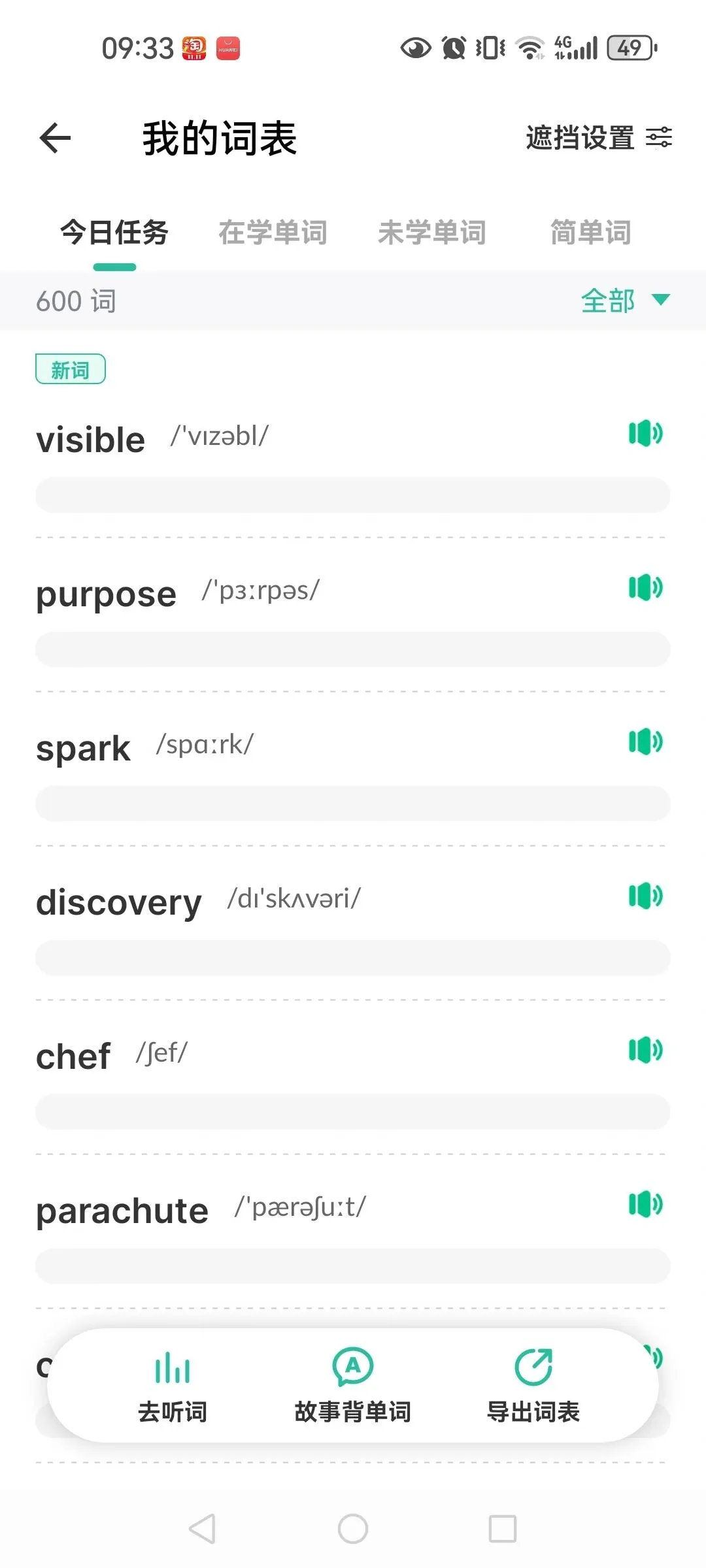Image resolution: width=706 pixels, height=1568 pixels.
Task: Play audio for discovery
Action: tap(645, 896)
